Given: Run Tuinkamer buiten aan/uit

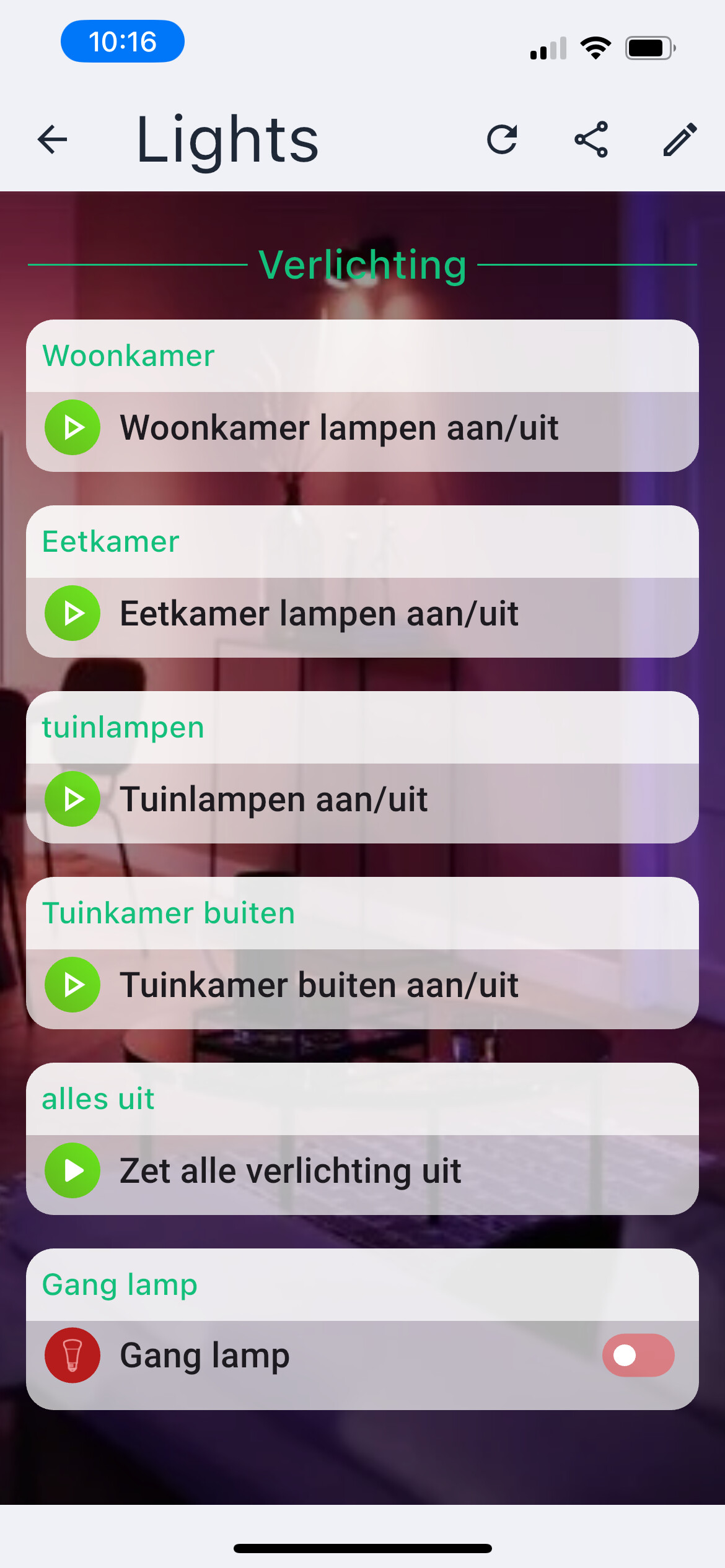Looking at the screenshot, I should tap(72, 985).
